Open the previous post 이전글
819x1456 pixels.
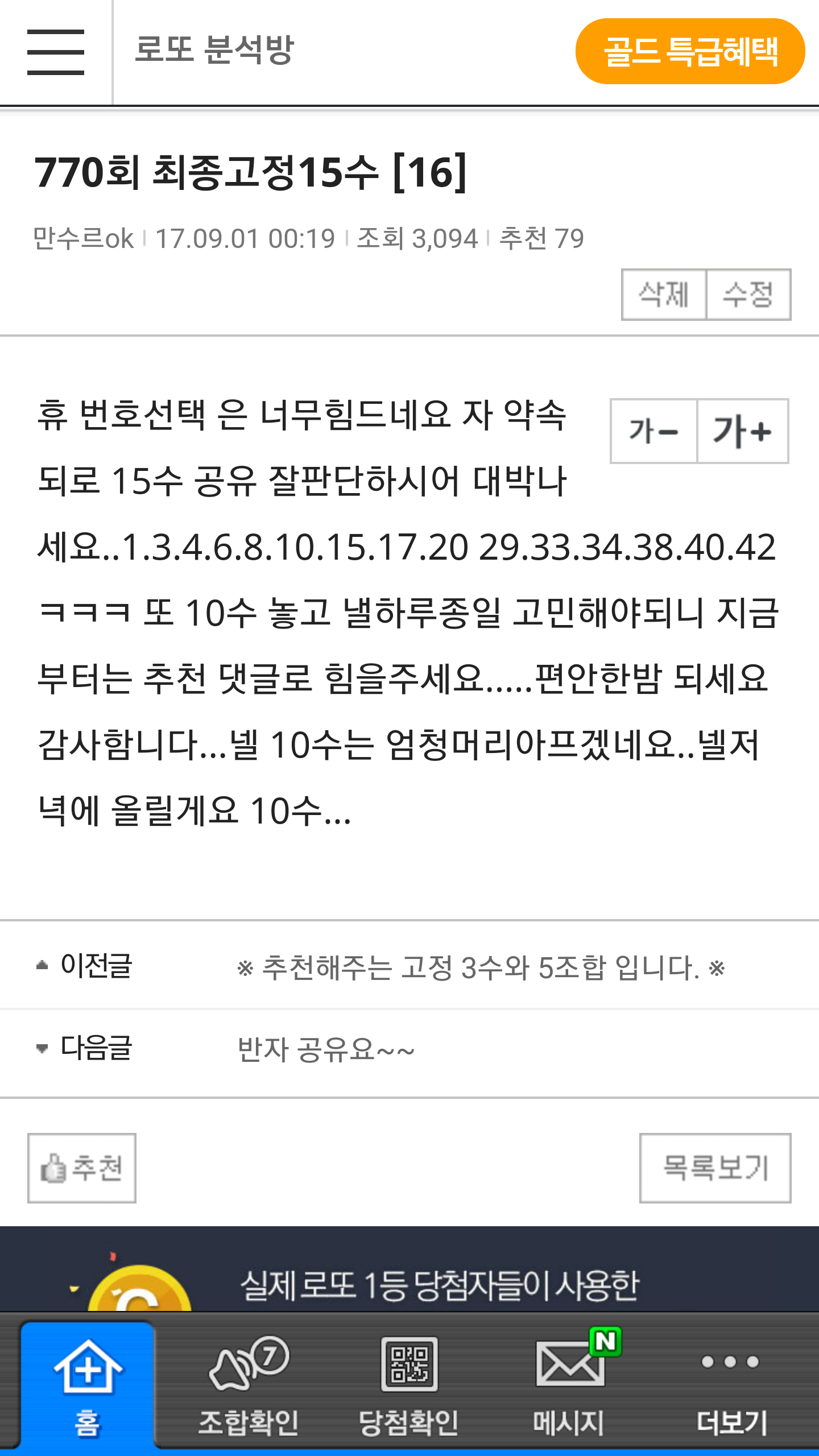click(x=481, y=967)
